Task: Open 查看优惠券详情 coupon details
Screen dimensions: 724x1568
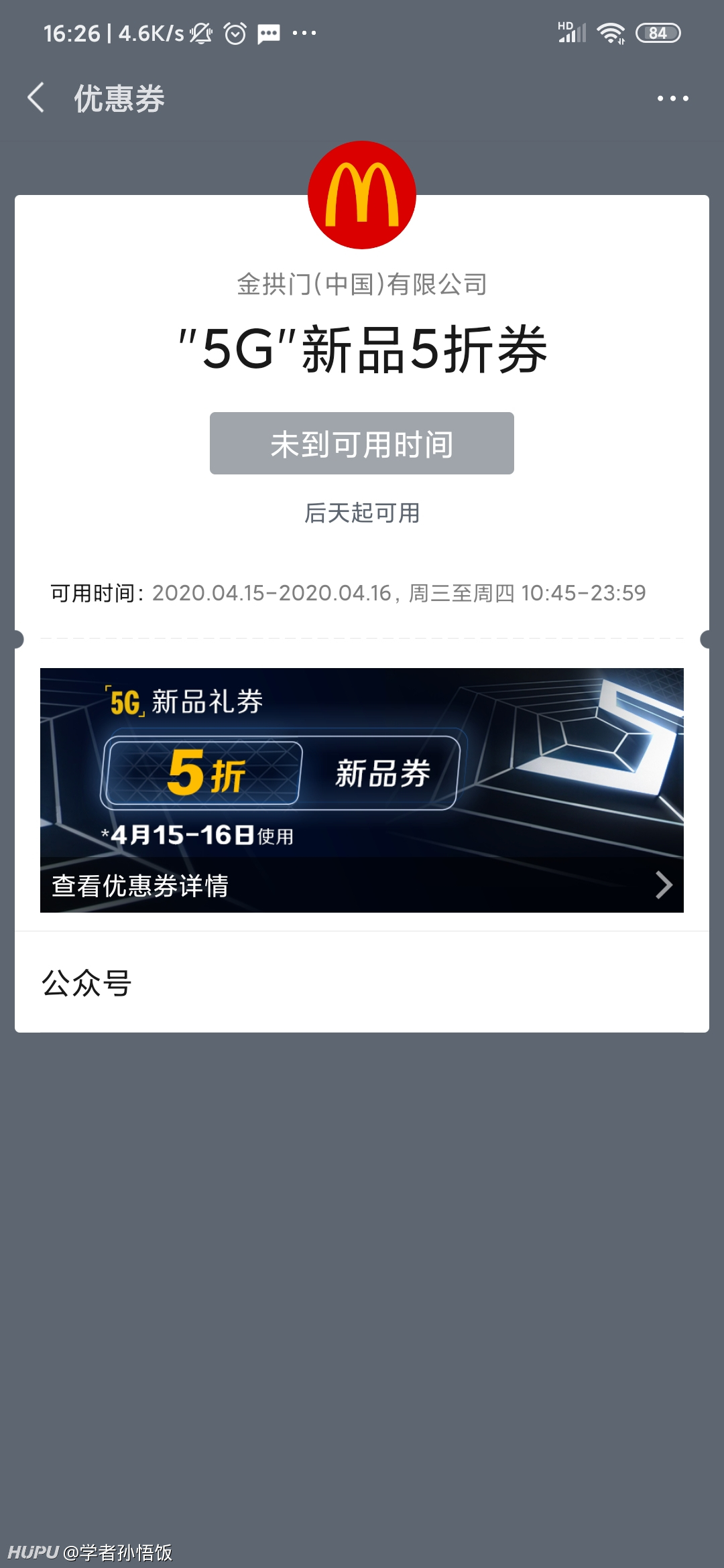Action: pos(362,885)
